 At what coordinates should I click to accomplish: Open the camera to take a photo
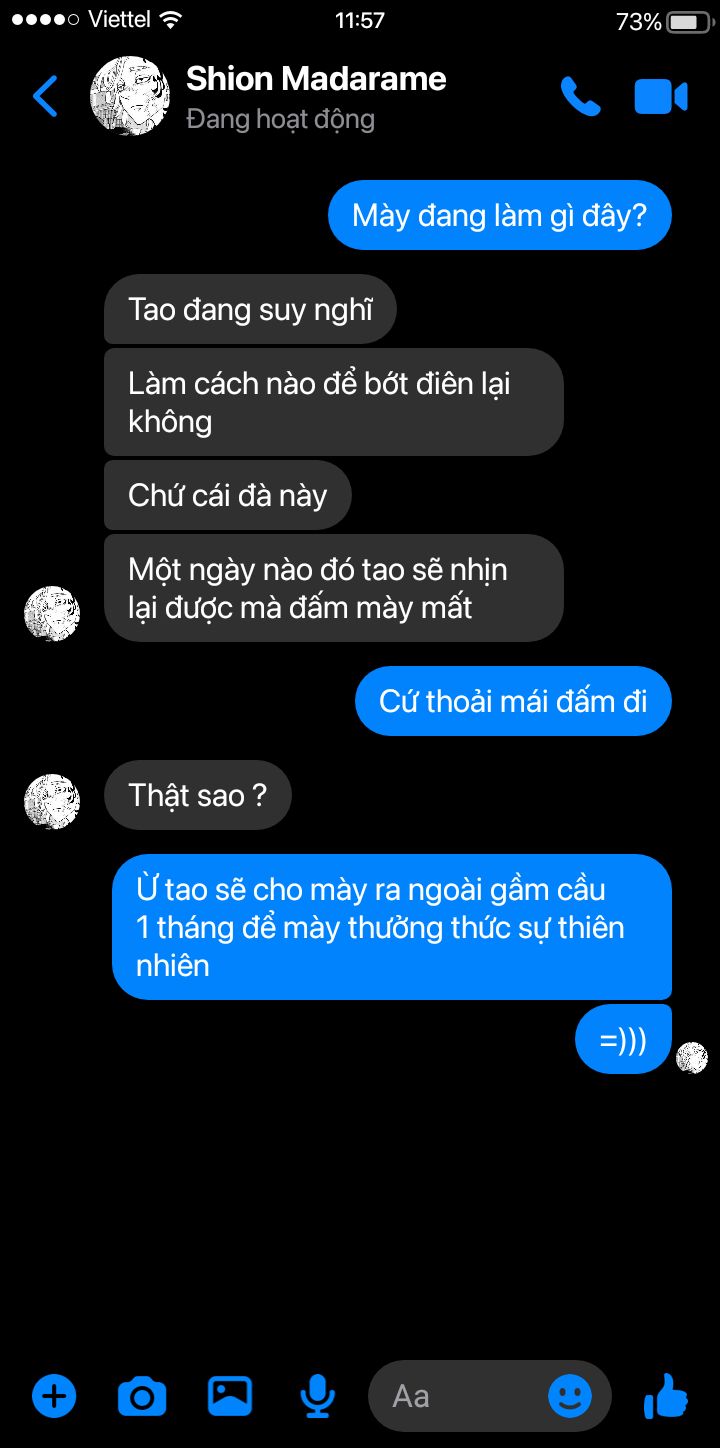click(x=142, y=1396)
